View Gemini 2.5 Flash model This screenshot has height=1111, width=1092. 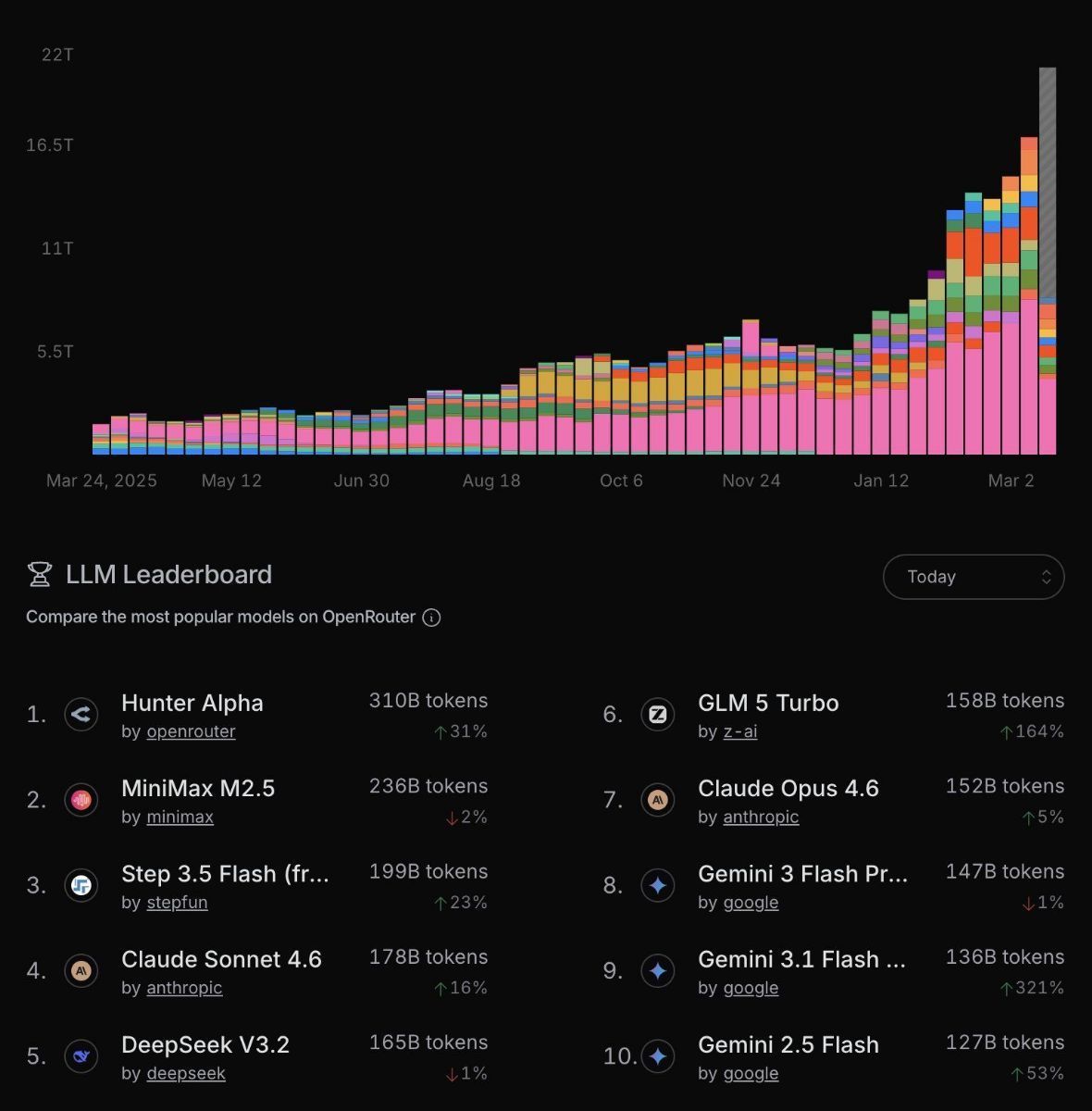click(788, 1044)
